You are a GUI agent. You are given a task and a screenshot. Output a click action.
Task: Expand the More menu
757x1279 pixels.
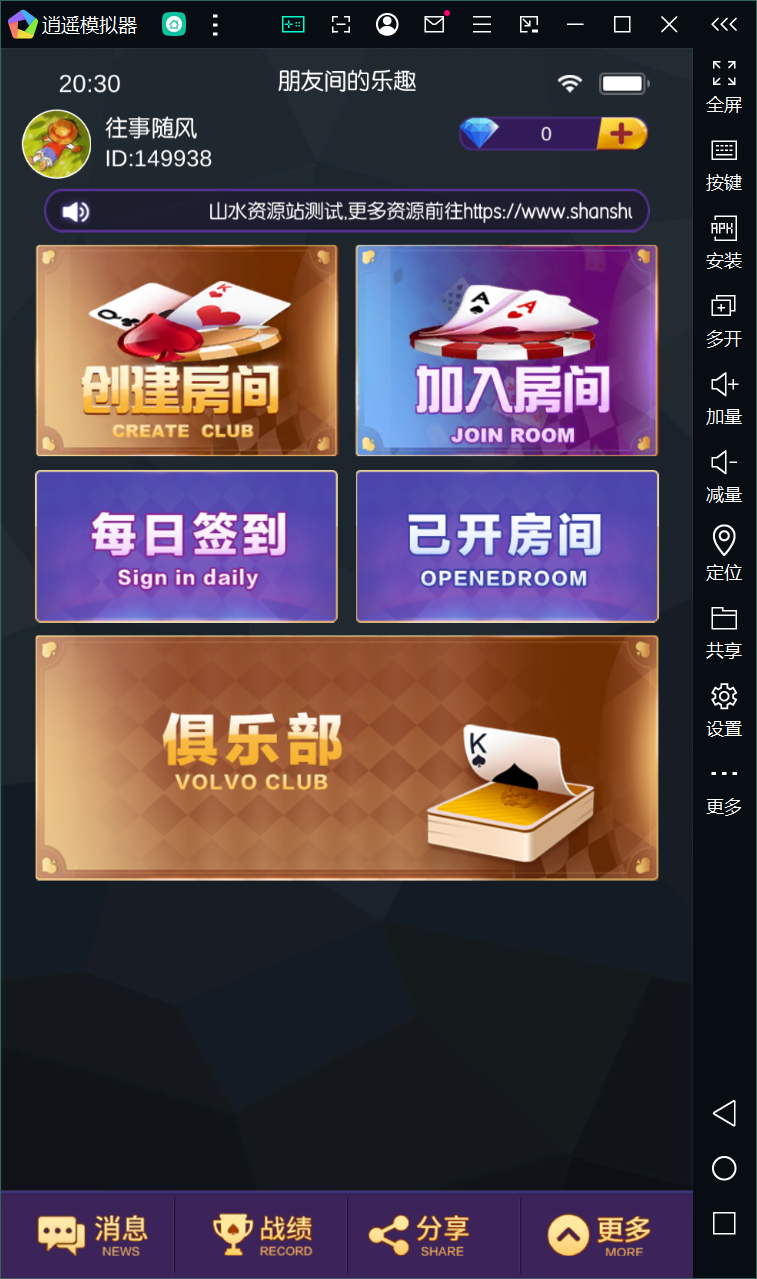pos(599,1235)
